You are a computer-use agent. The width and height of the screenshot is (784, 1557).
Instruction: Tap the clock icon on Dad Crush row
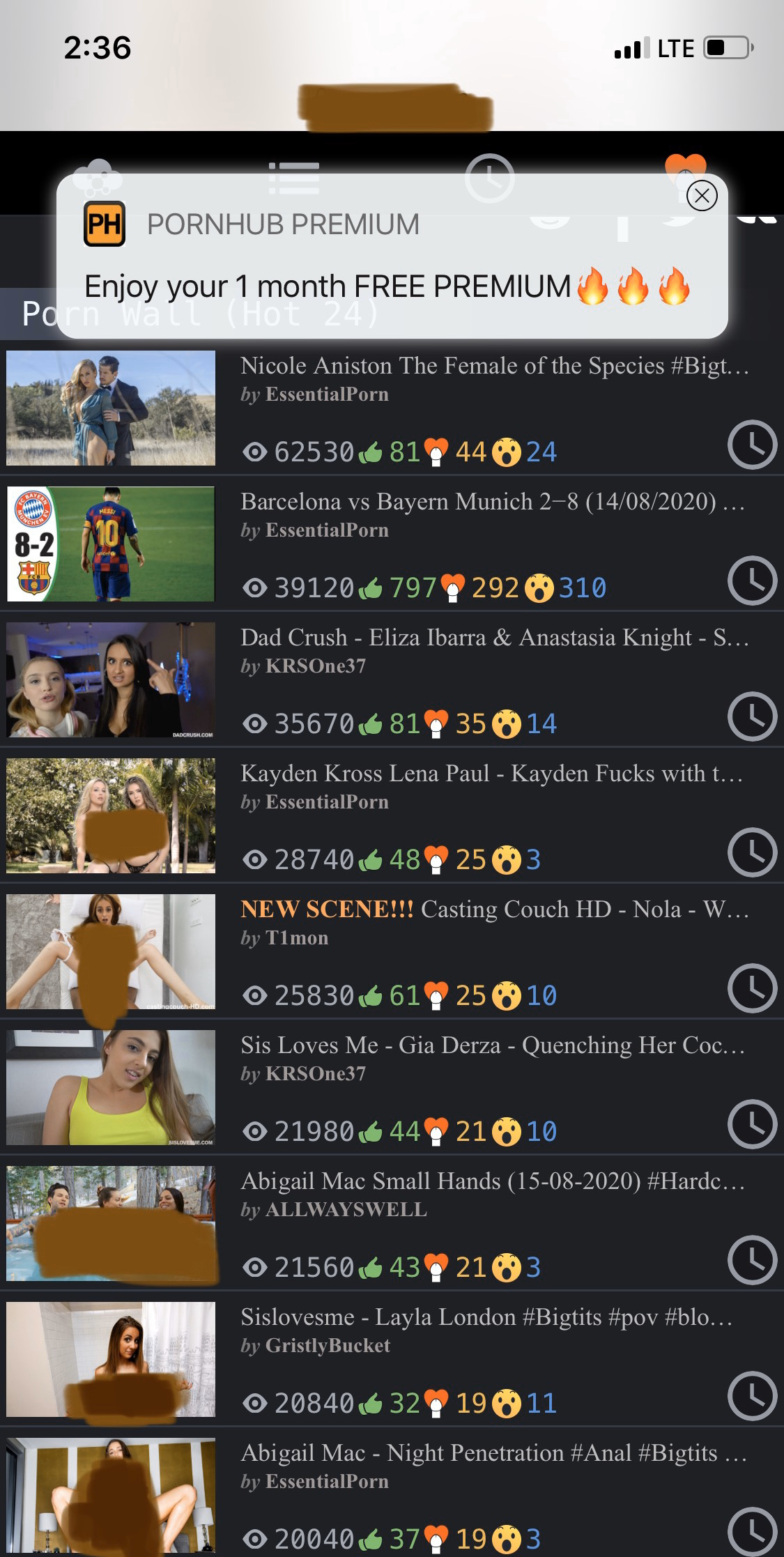pos(752,716)
